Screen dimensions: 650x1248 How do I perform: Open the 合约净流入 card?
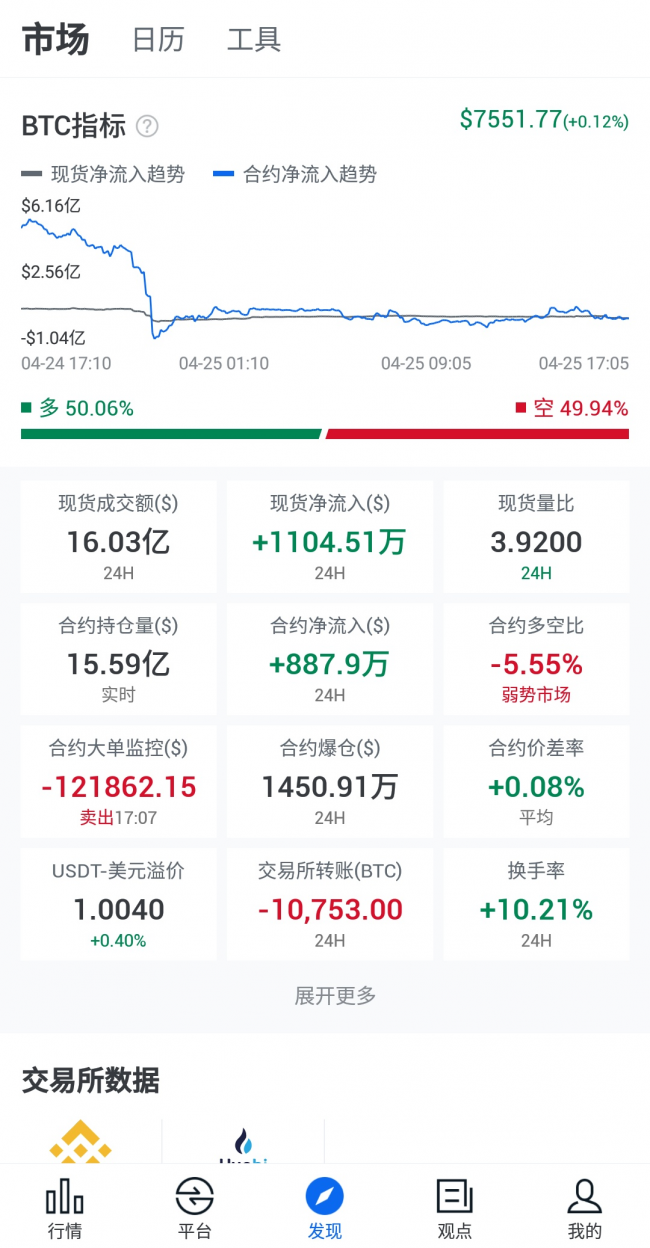click(330, 659)
